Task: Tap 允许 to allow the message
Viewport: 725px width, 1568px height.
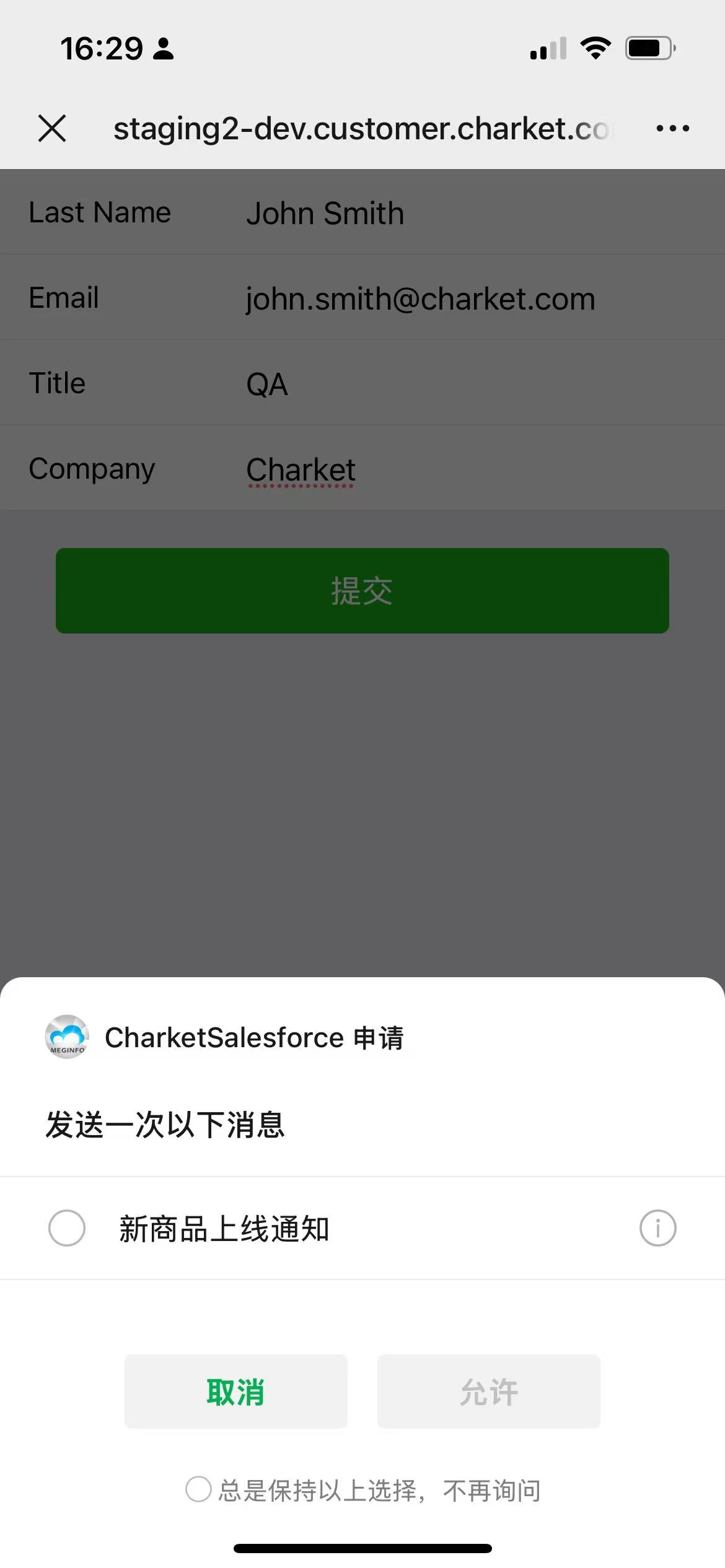Action: 488,1392
